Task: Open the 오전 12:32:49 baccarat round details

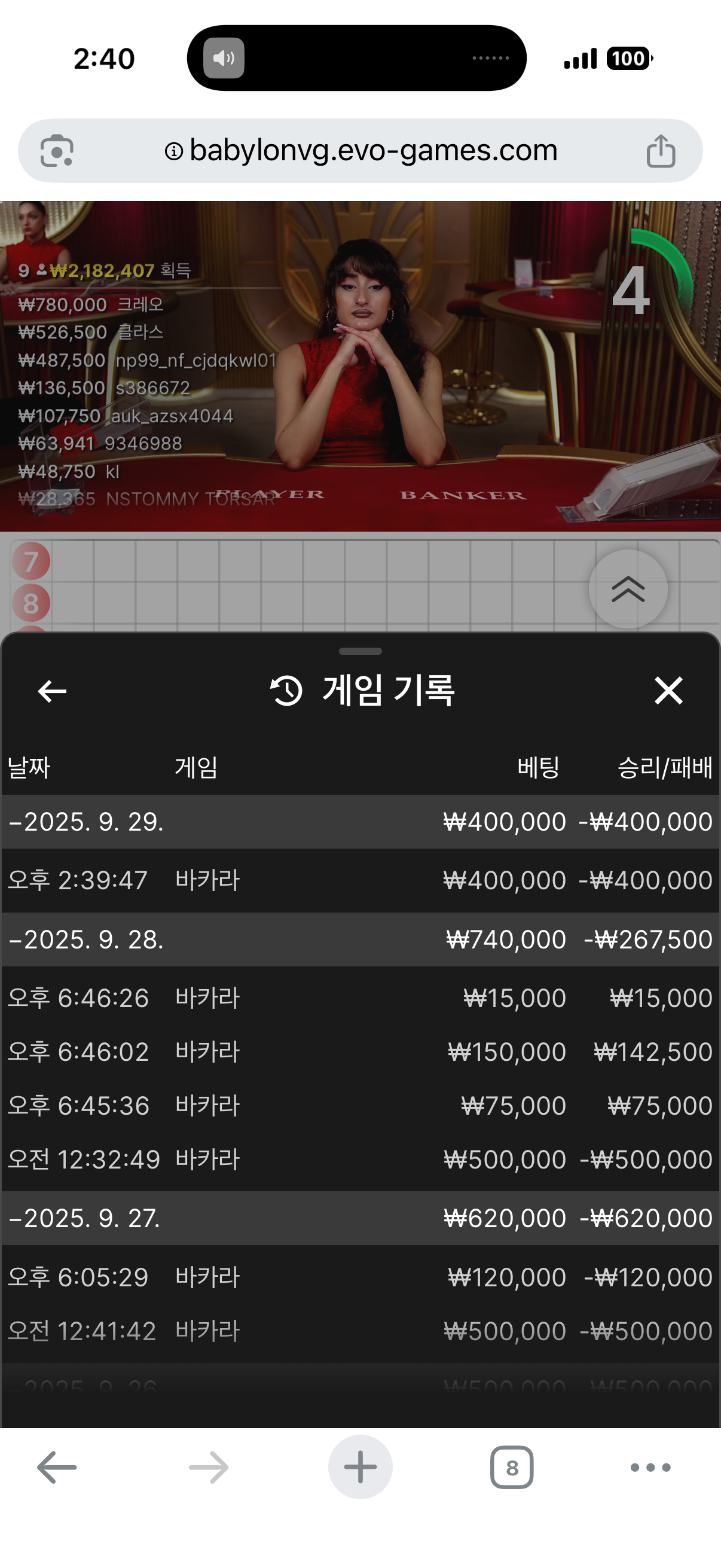Action: 360,1159
